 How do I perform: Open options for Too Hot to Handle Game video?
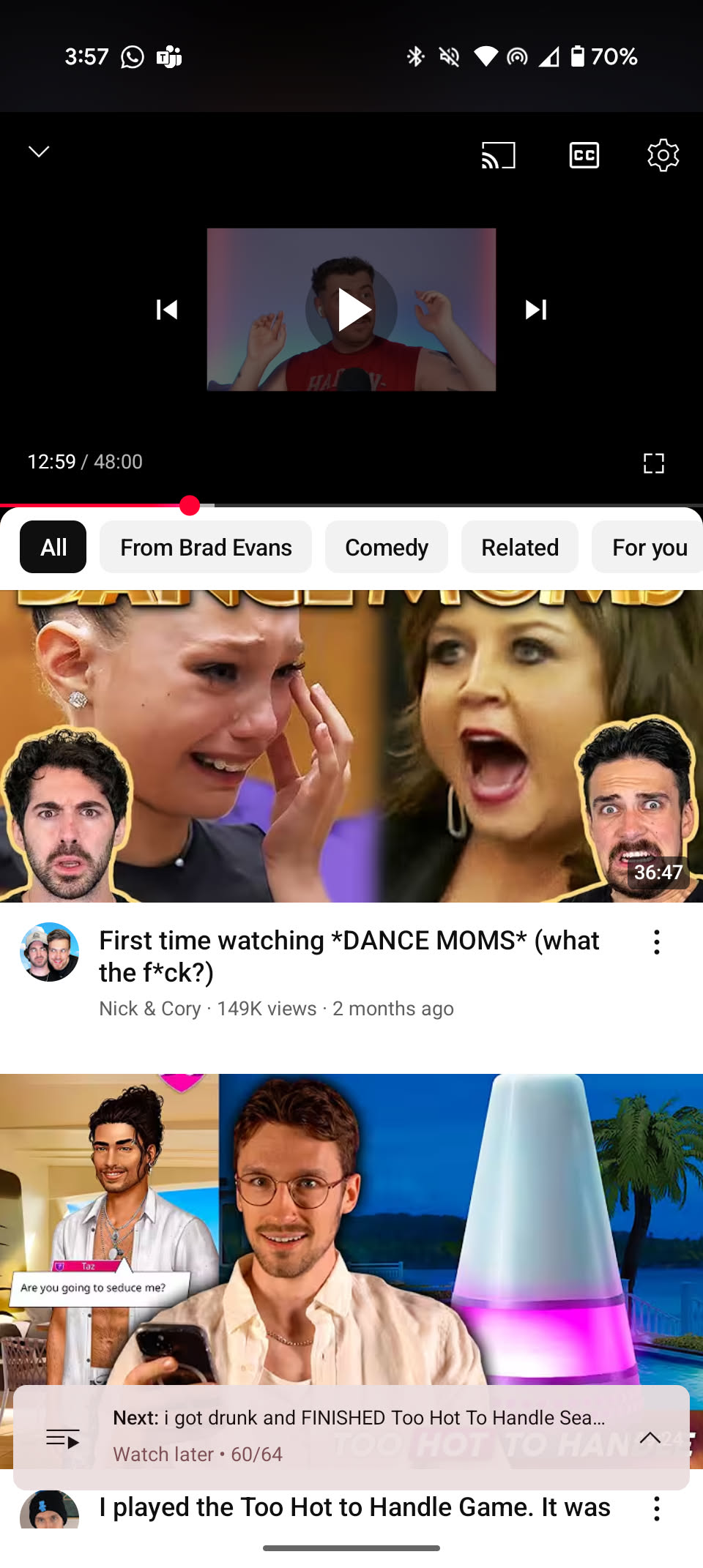click(657, 1508)
